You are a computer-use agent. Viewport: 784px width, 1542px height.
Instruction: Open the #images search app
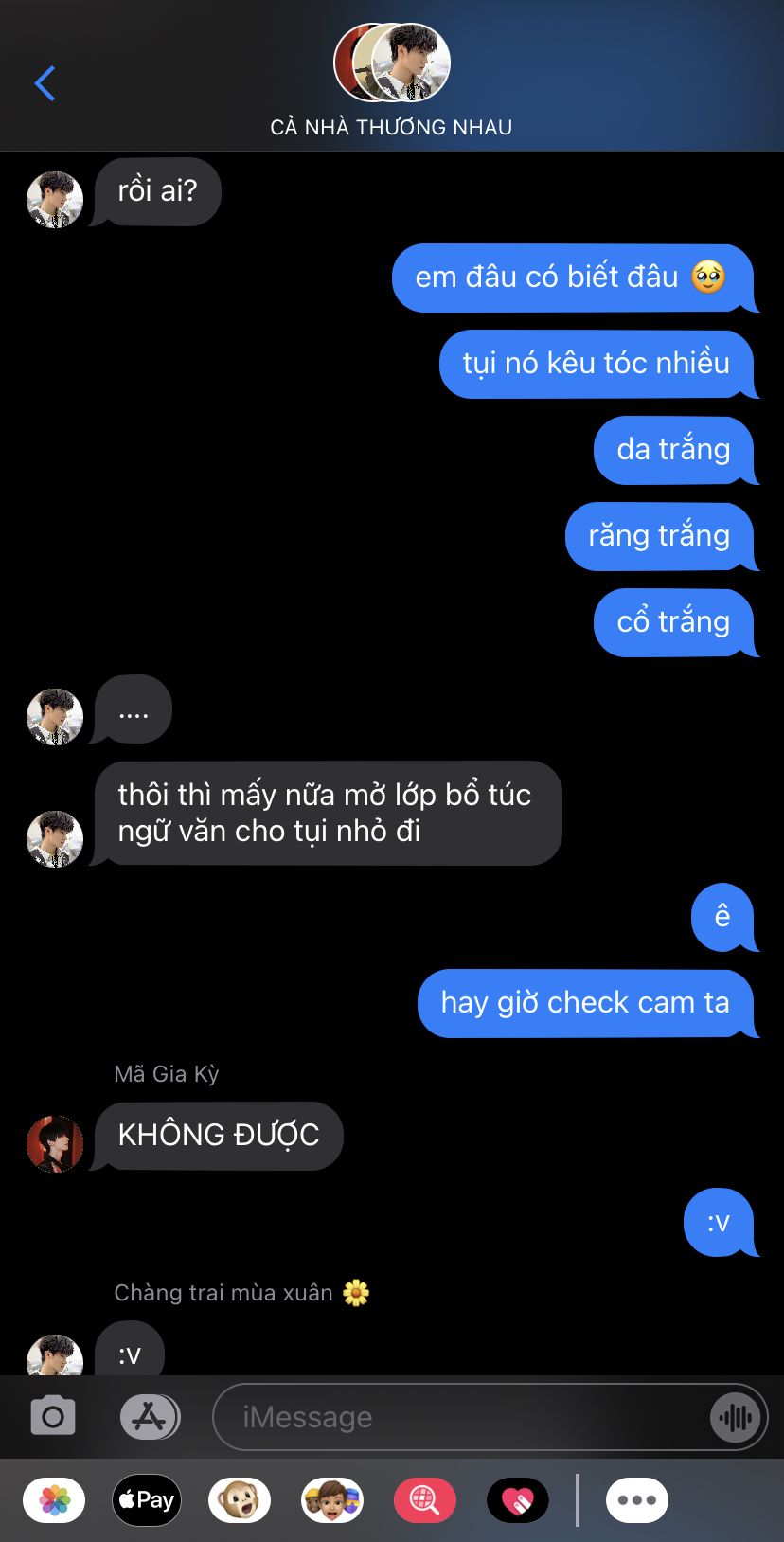point(425,1500)
